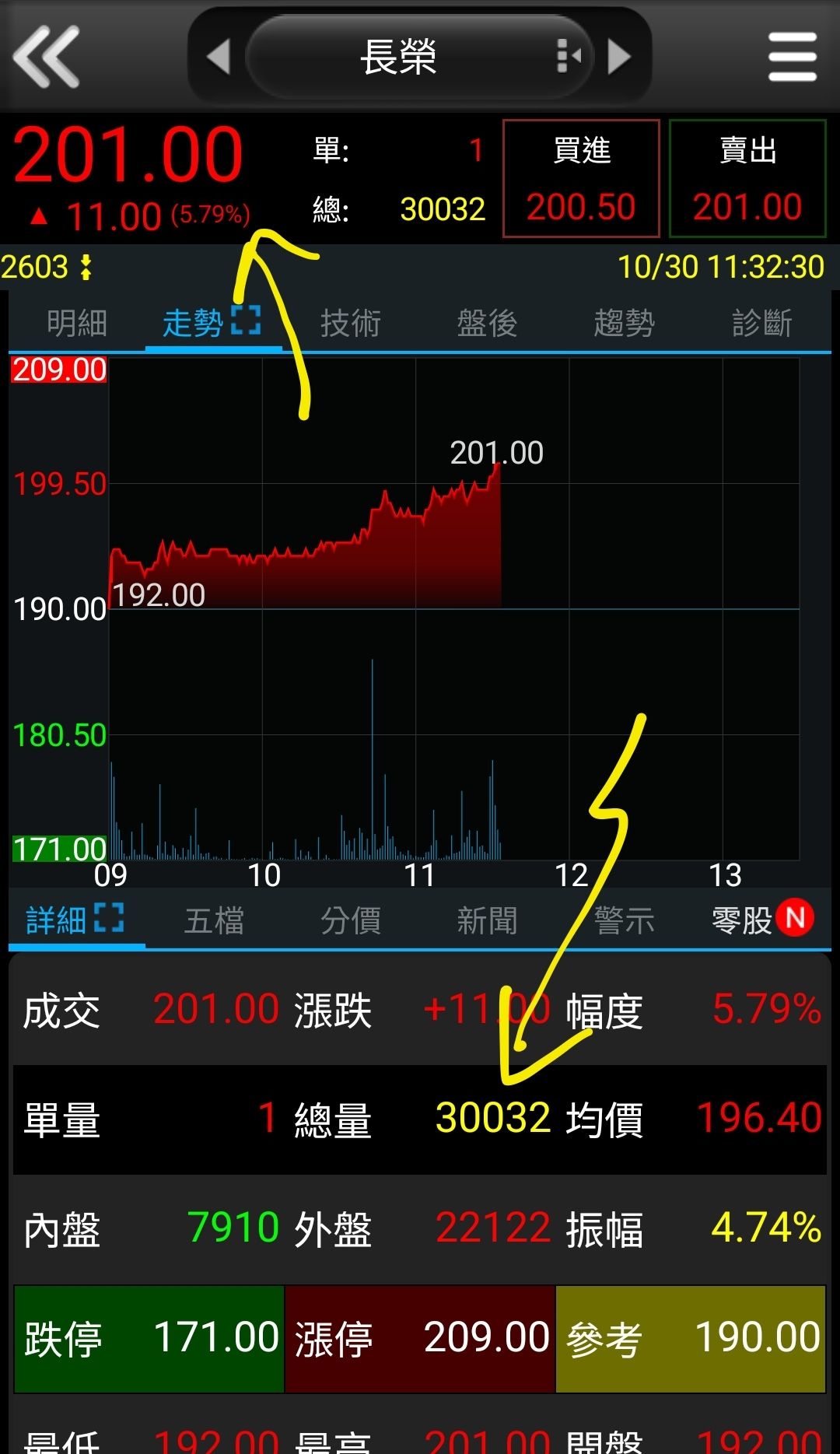
Task: Go back with the double-arrow icon
Action: [x=47, y=56]
